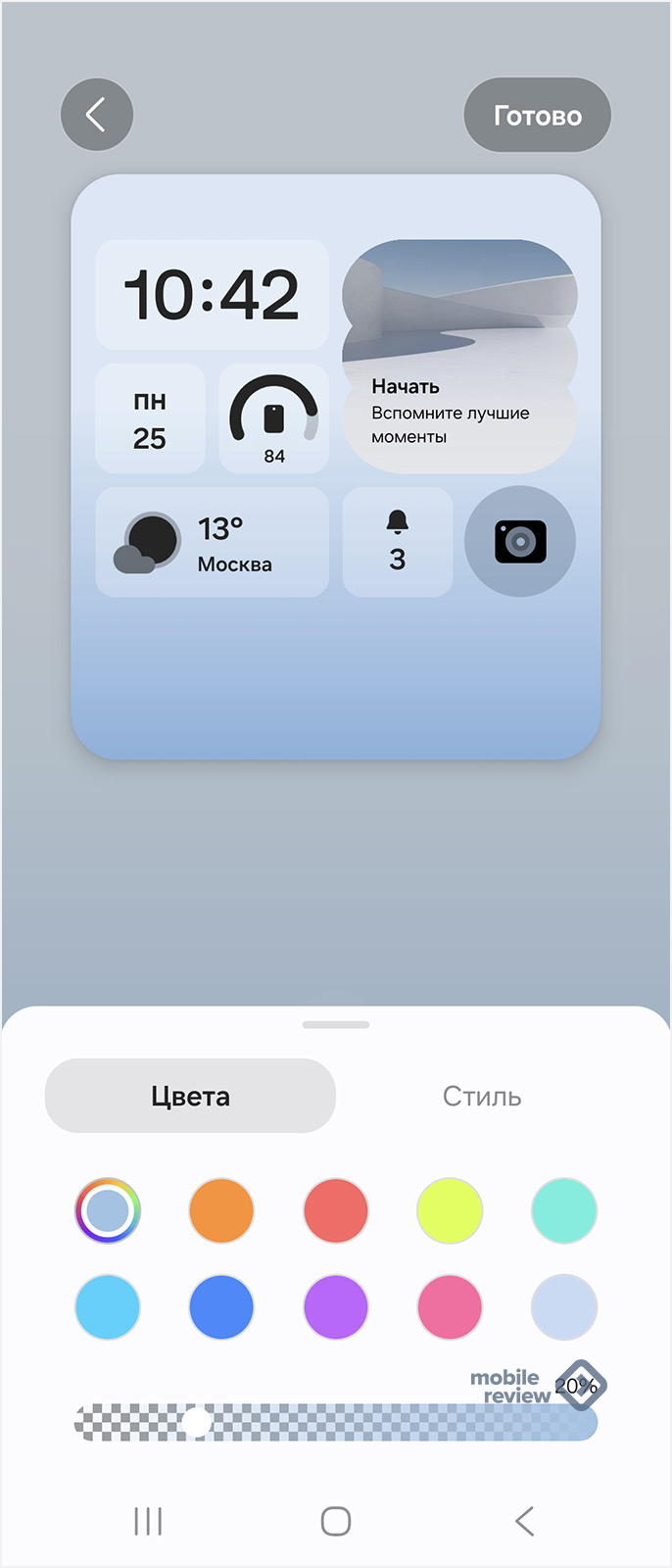Choose the sky blue swatch

tap(108, 1307)
